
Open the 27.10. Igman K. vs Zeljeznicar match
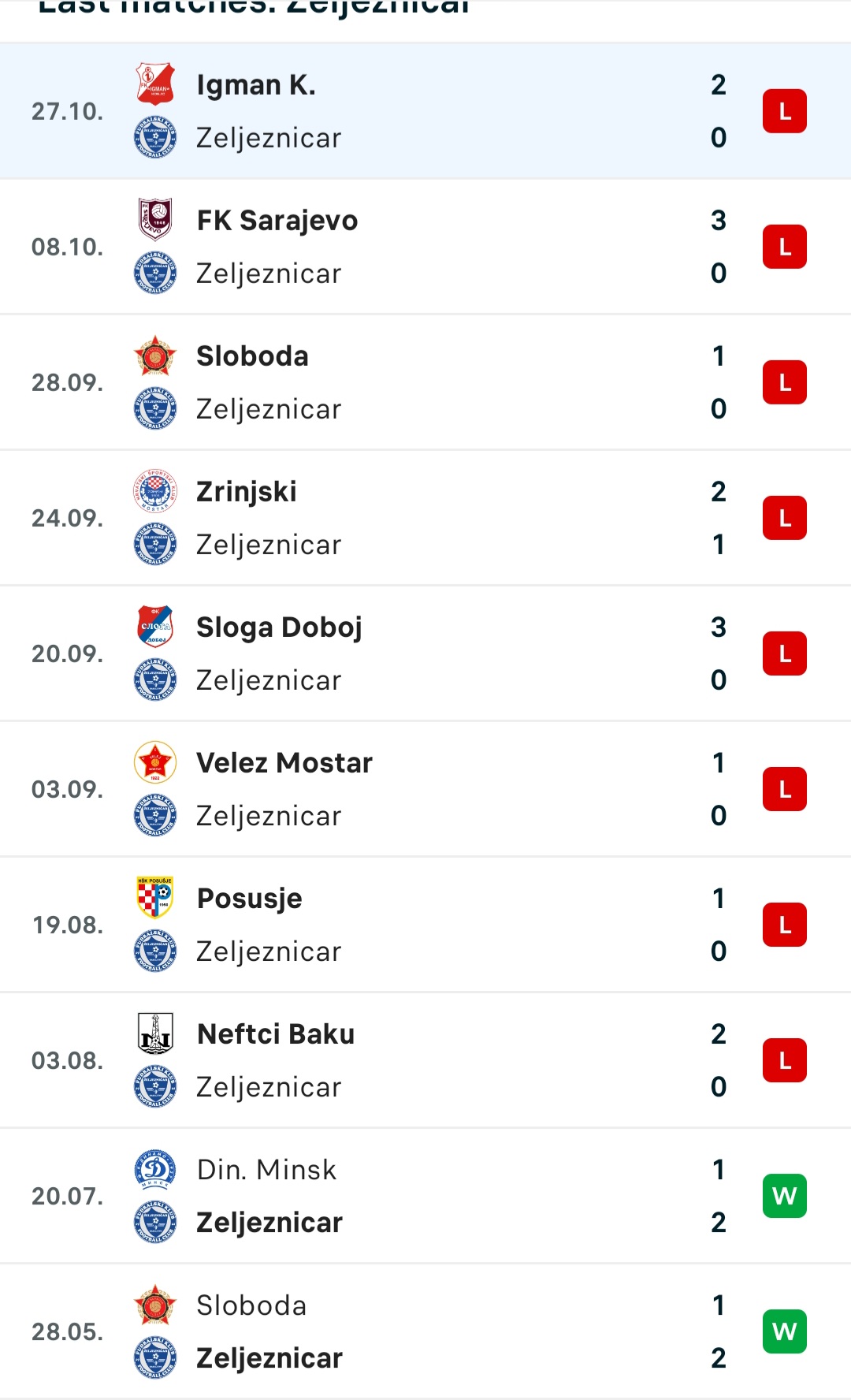[x=425, y=111]
